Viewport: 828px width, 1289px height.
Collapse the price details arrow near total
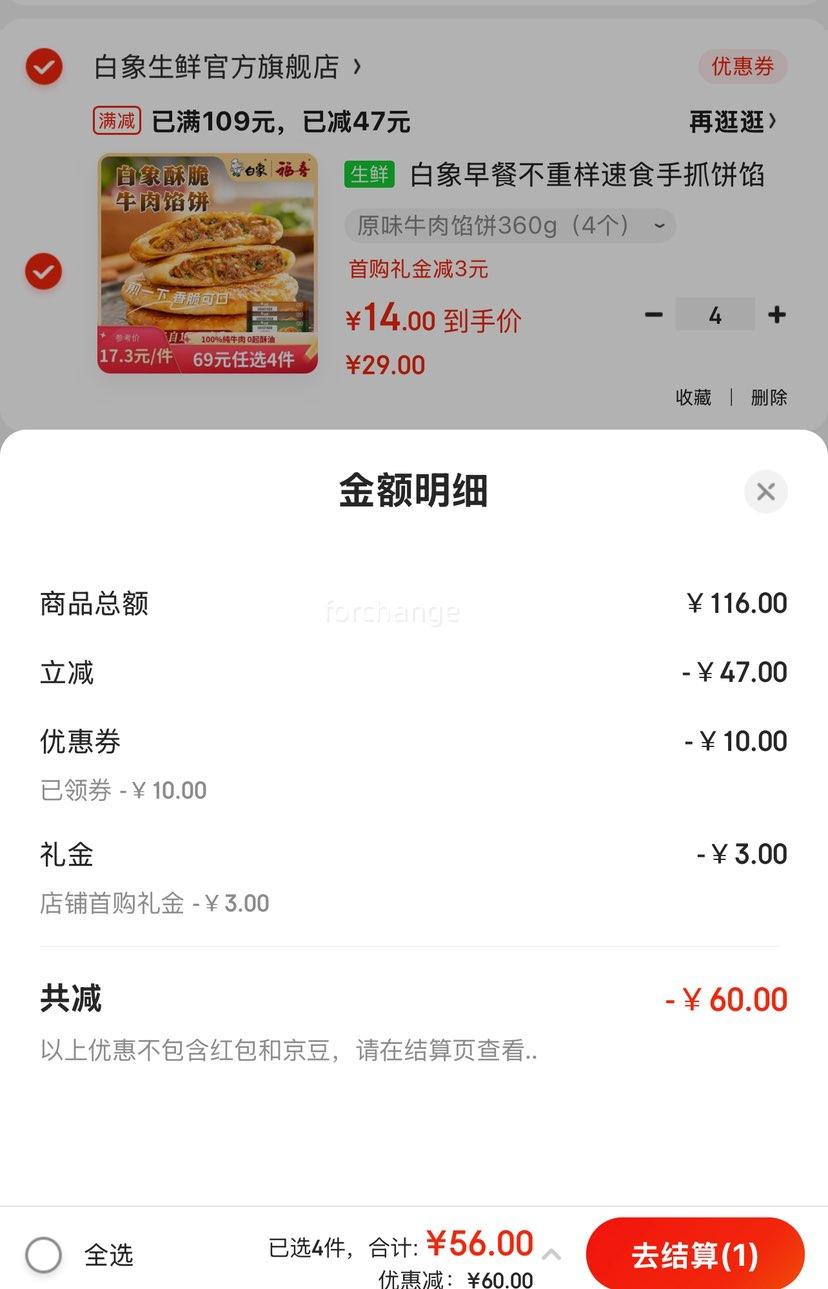[552, 1254]
